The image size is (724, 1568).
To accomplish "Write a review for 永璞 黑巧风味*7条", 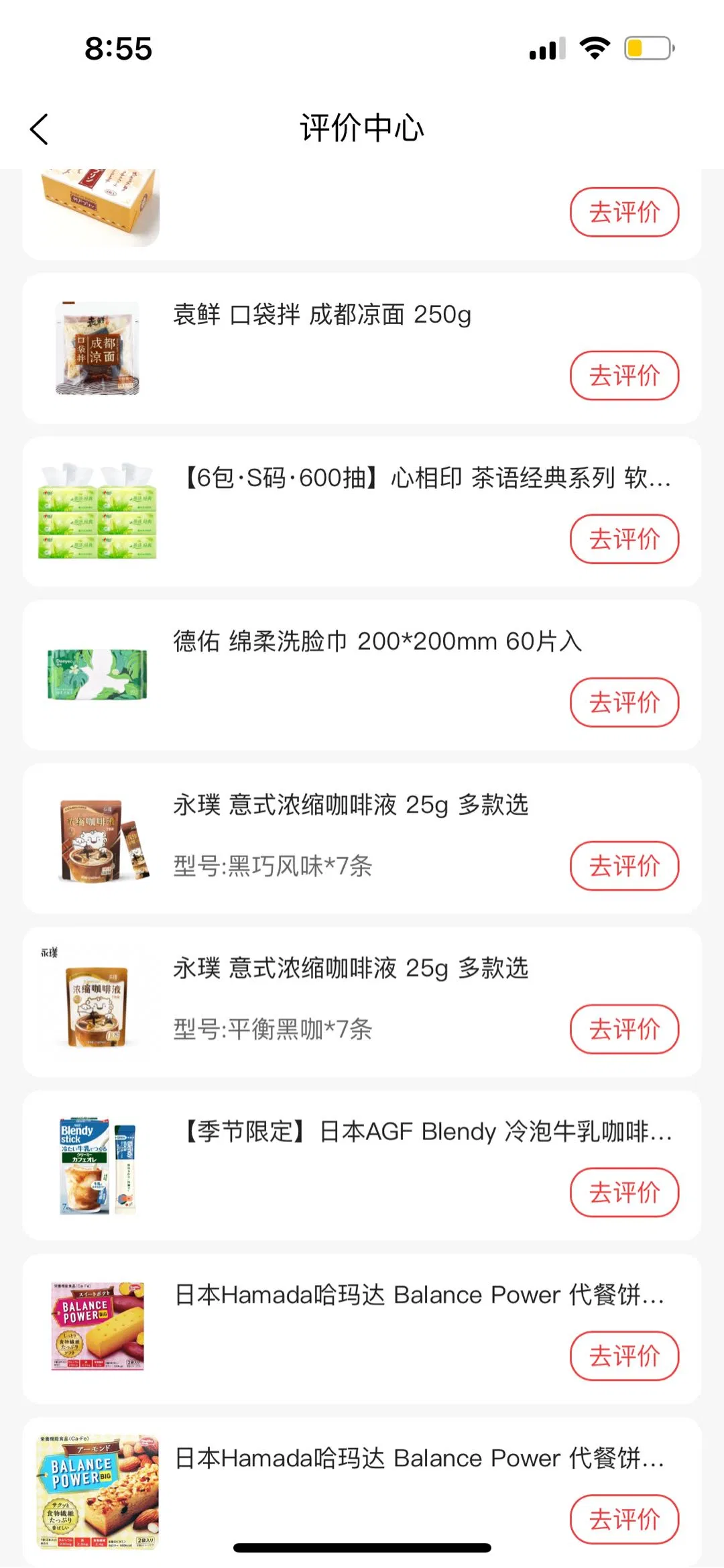I will (x=624, y=866).
